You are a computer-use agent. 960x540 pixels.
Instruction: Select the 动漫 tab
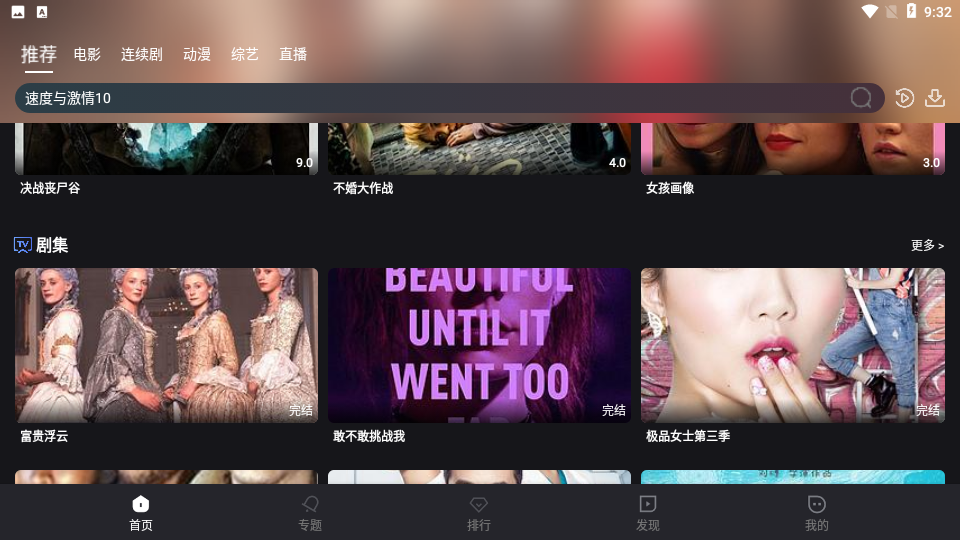[197, 55]
